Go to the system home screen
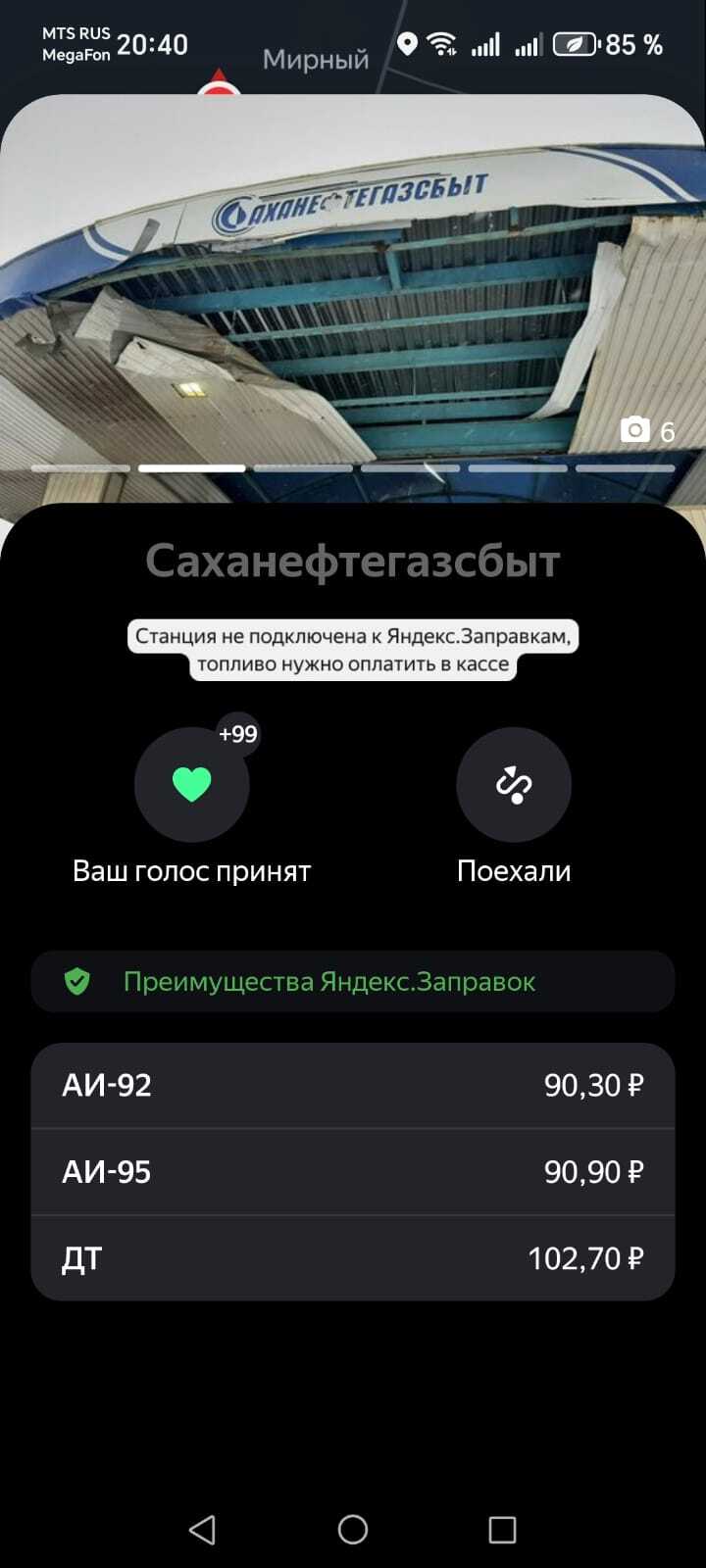Image resolution: width=706 pixels, height=1568 pixels. (x=353, y=1530)
